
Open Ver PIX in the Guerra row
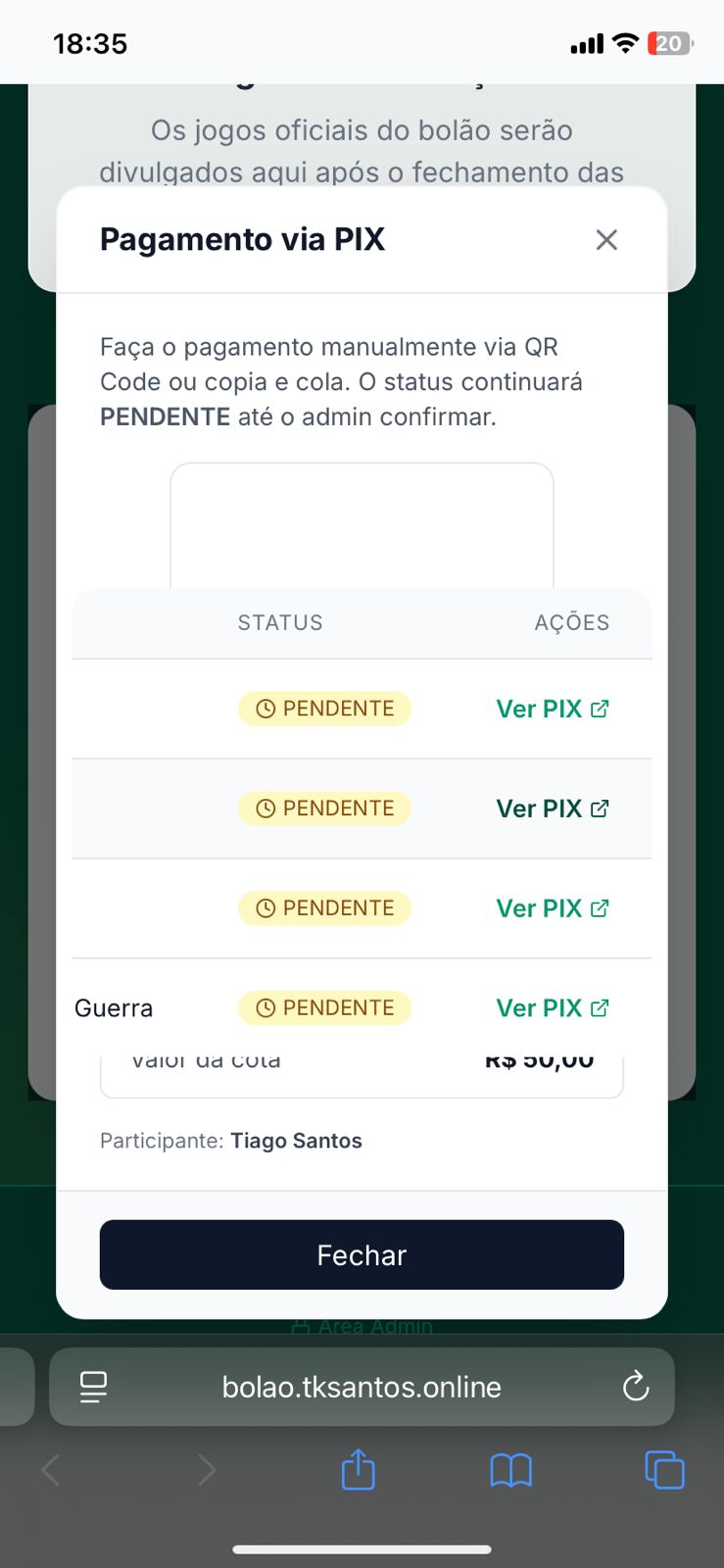tap(552, 1007)
